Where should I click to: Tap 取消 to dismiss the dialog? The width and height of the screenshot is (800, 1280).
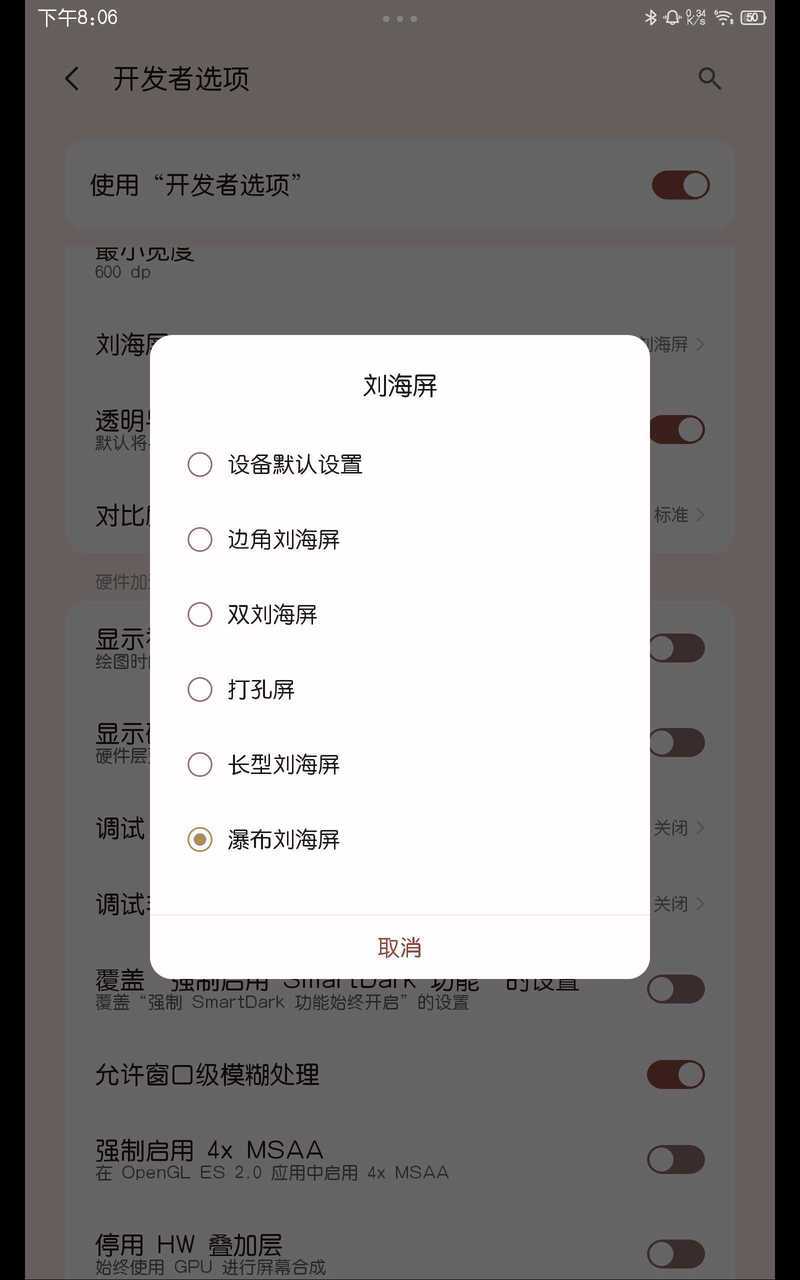point(400,947)
